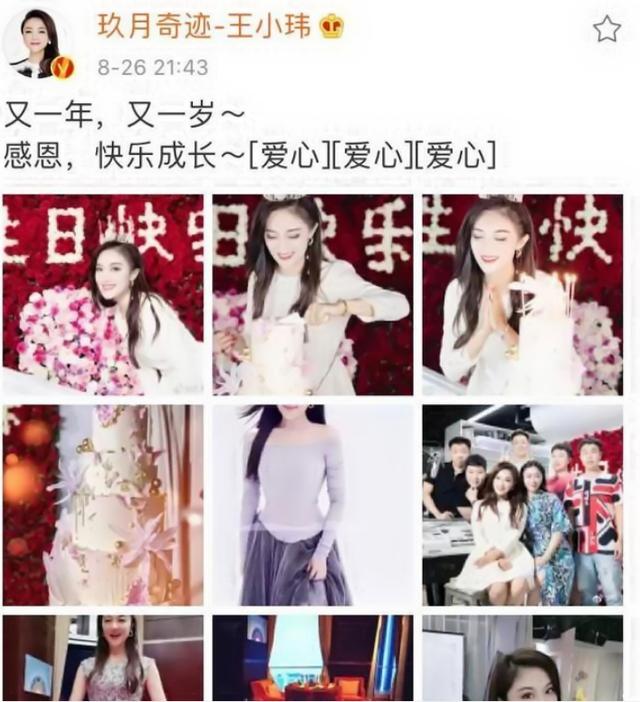This screenshot has width=640, height=702.
Task: Open username 玖月奇迹-王小玮 profile
Action: (x=207, y=25)
